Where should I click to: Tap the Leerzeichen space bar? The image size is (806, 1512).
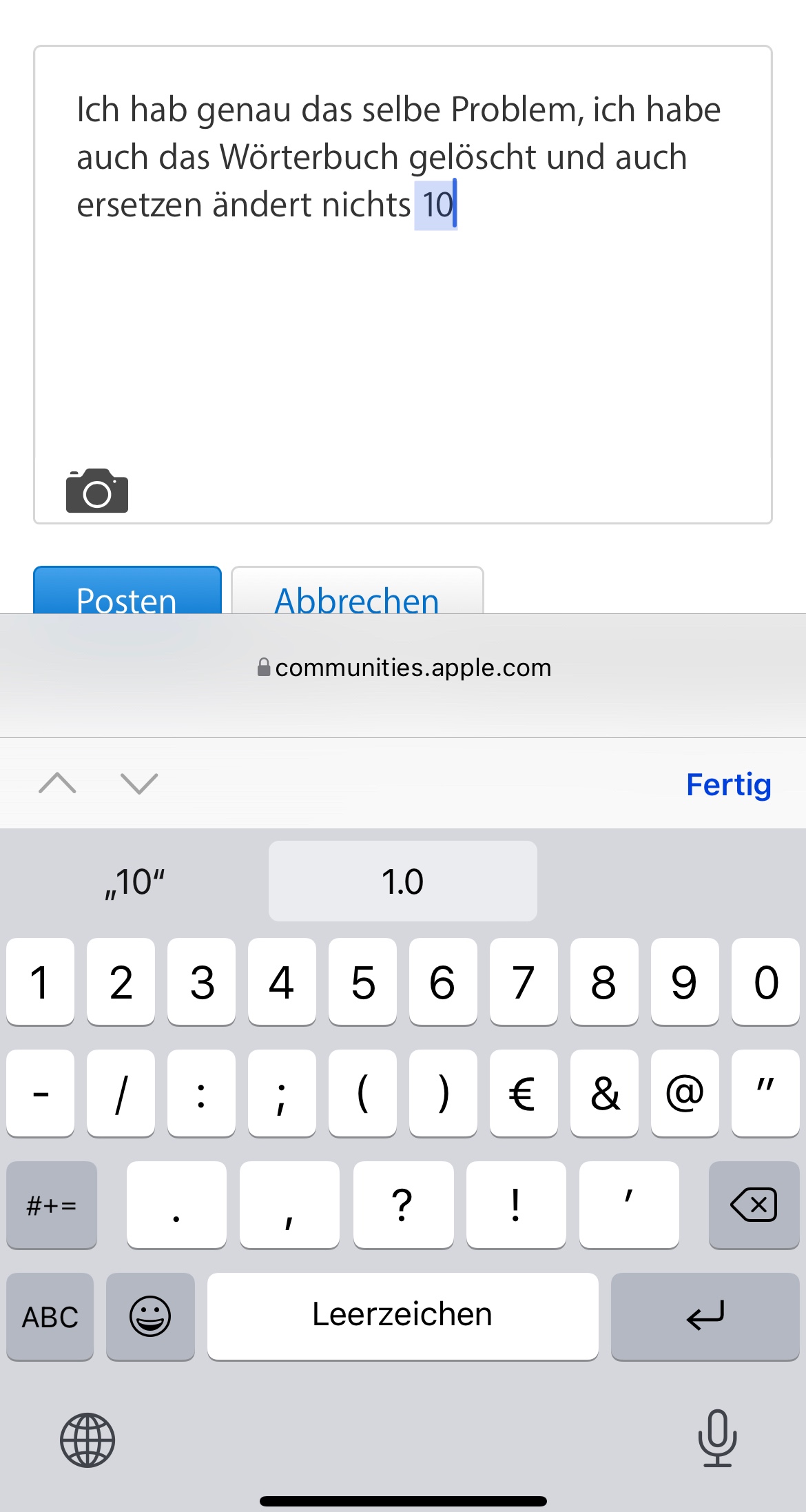point(403,1317)
